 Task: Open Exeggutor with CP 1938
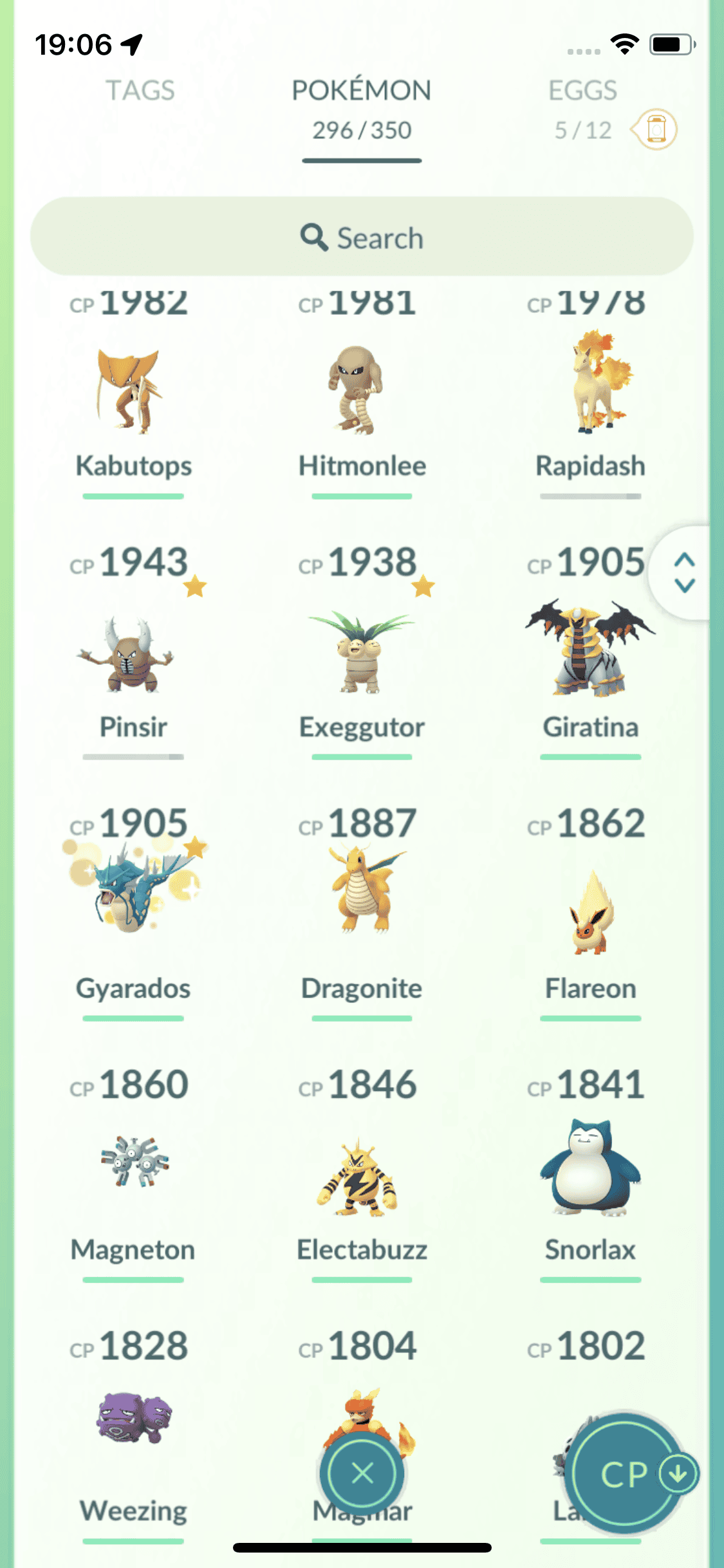coord(362,653)
